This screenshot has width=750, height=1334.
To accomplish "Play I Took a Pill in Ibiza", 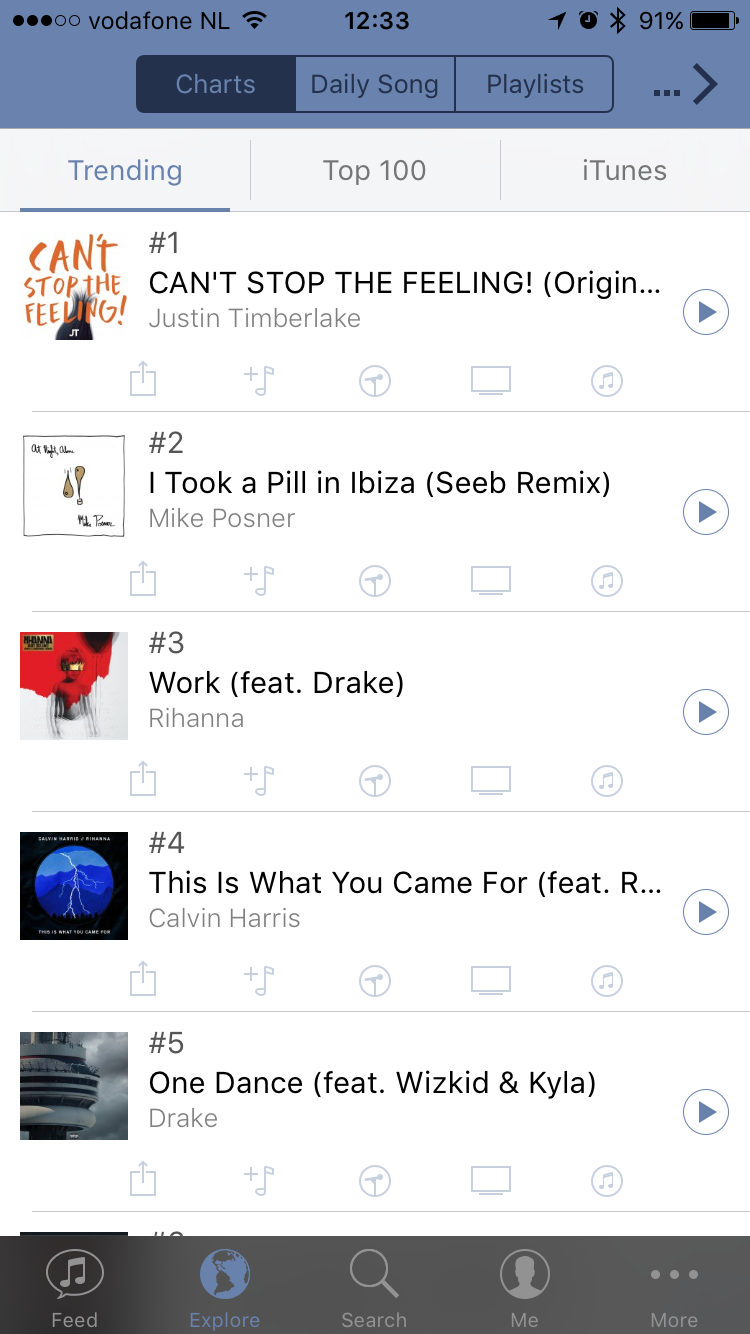I will [706, 513].
